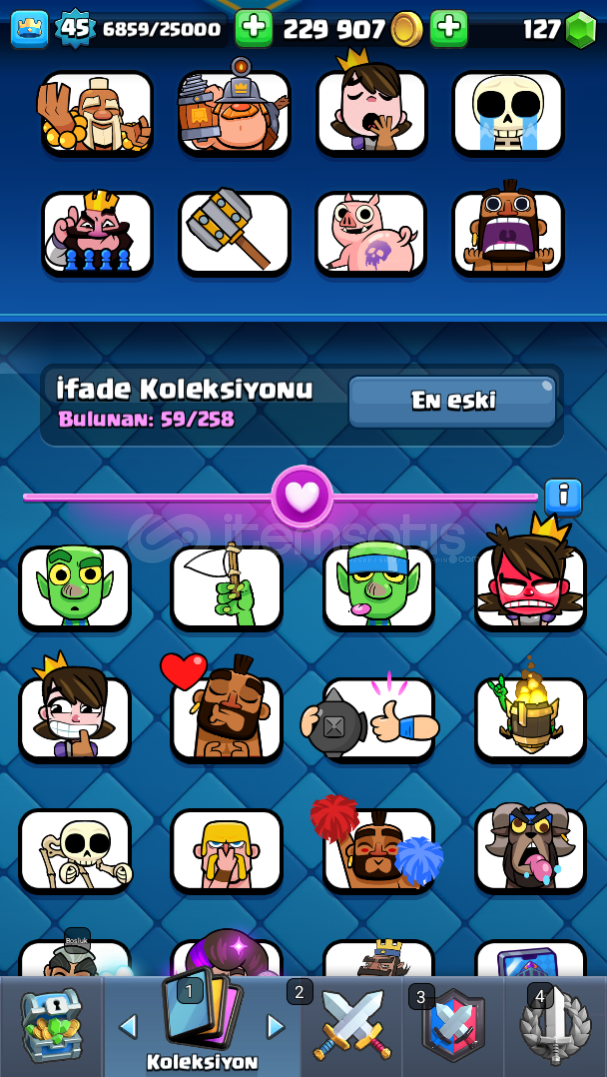Select the laughing king with gold emote
Screen dimensions: 607x1077
(97, 112)
